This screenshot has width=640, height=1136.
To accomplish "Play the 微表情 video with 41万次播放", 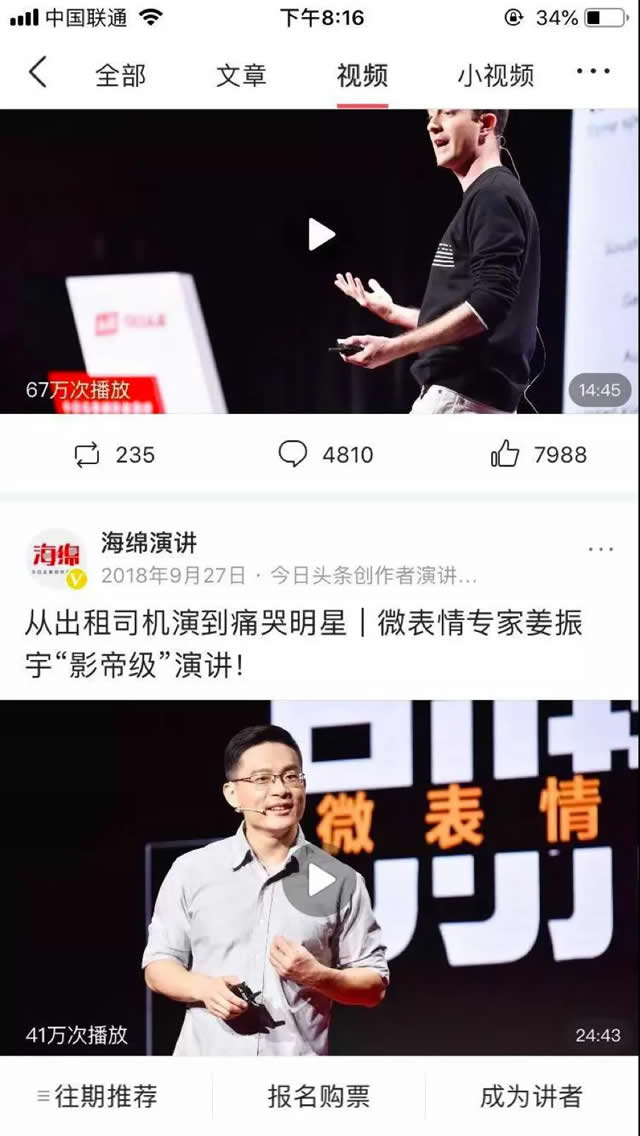I will [x=320, y=880].
